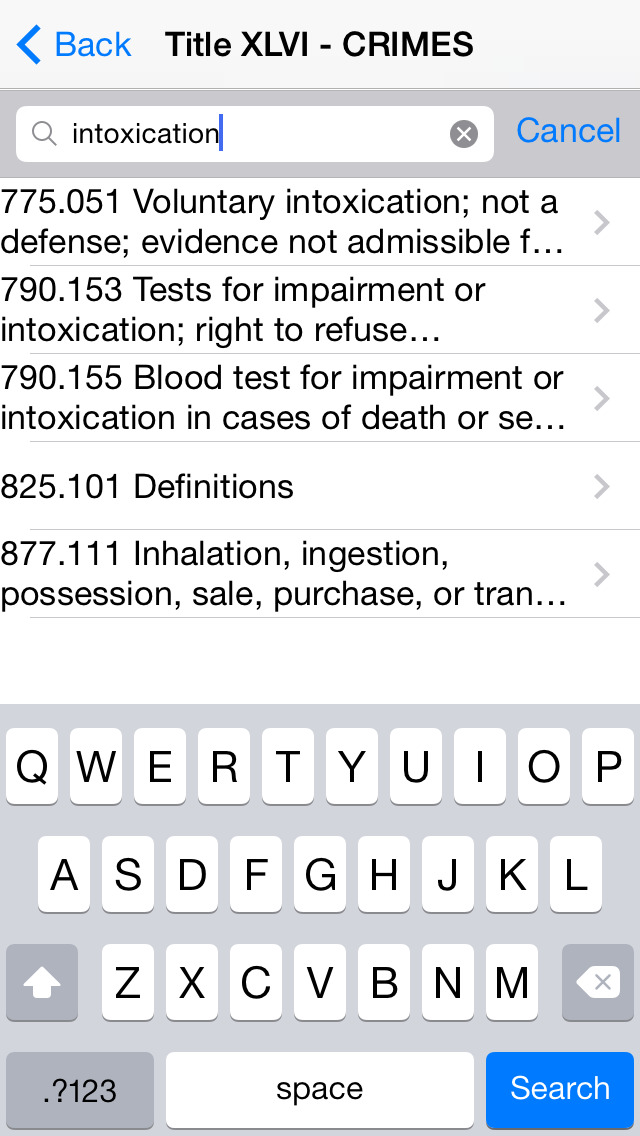Tap the keyboard backspace key

click(598, 982)
